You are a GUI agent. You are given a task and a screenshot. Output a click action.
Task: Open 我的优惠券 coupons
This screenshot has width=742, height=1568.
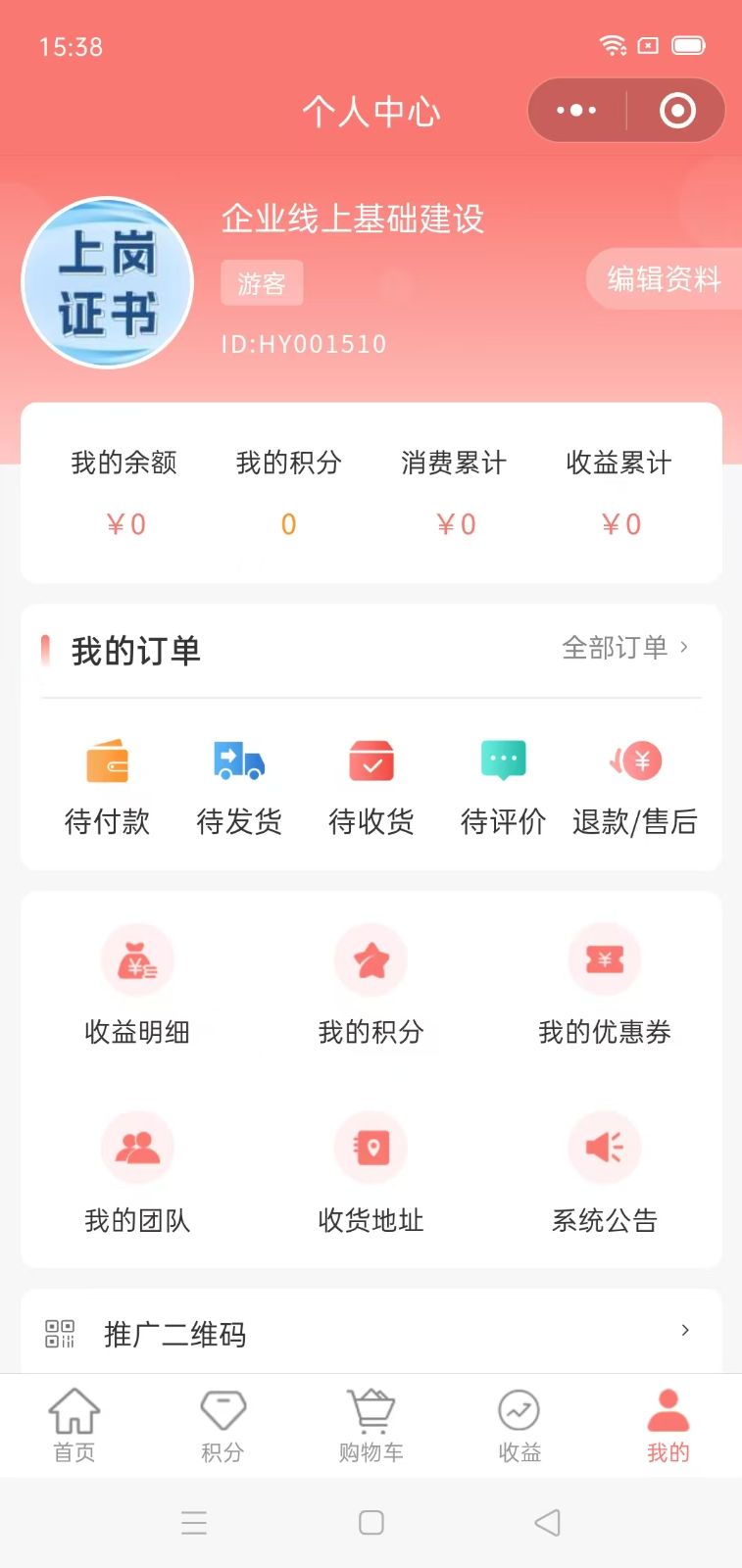point(605,985)
